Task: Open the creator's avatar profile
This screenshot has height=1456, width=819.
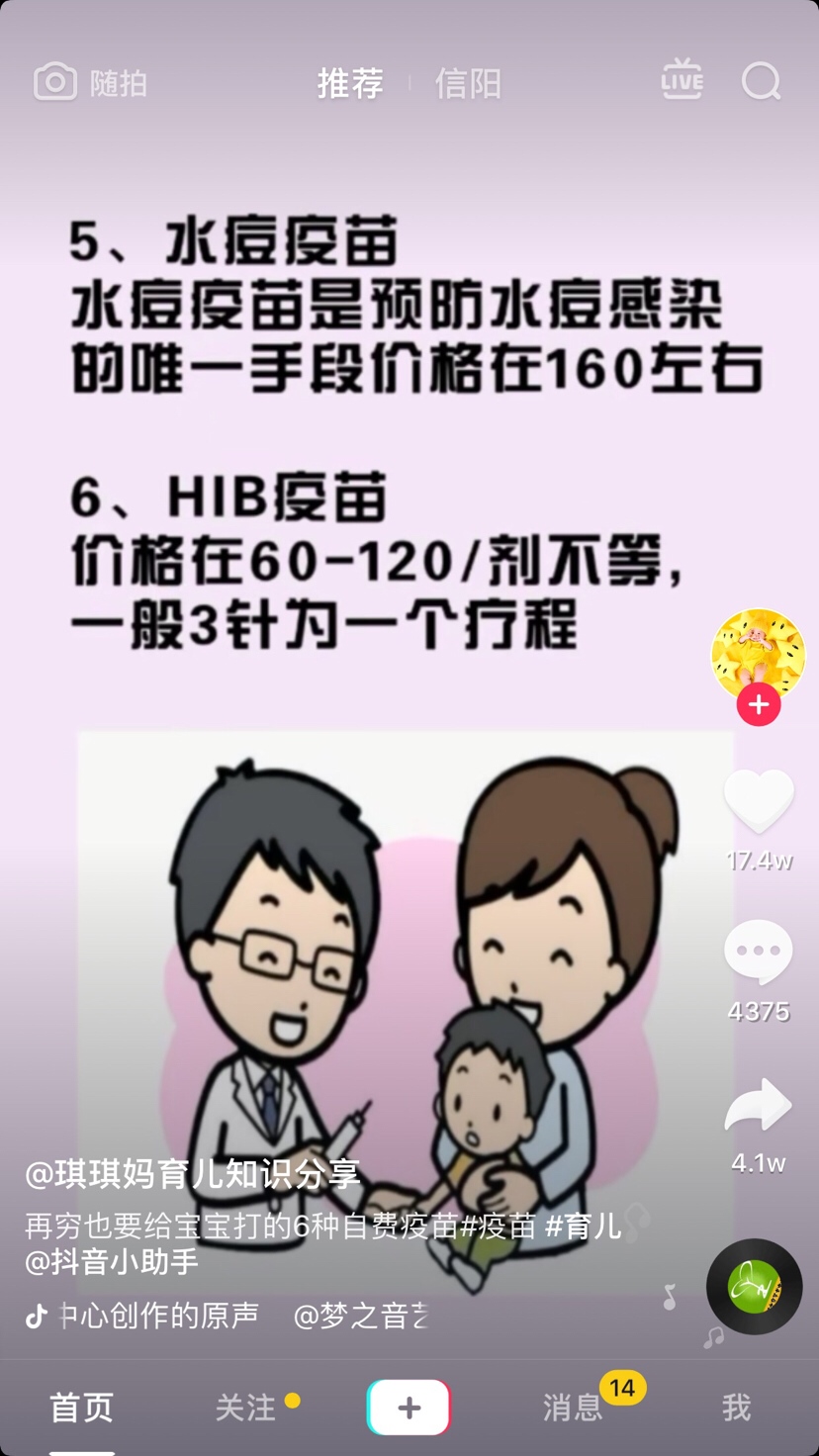Action: (x=758, y=654)
